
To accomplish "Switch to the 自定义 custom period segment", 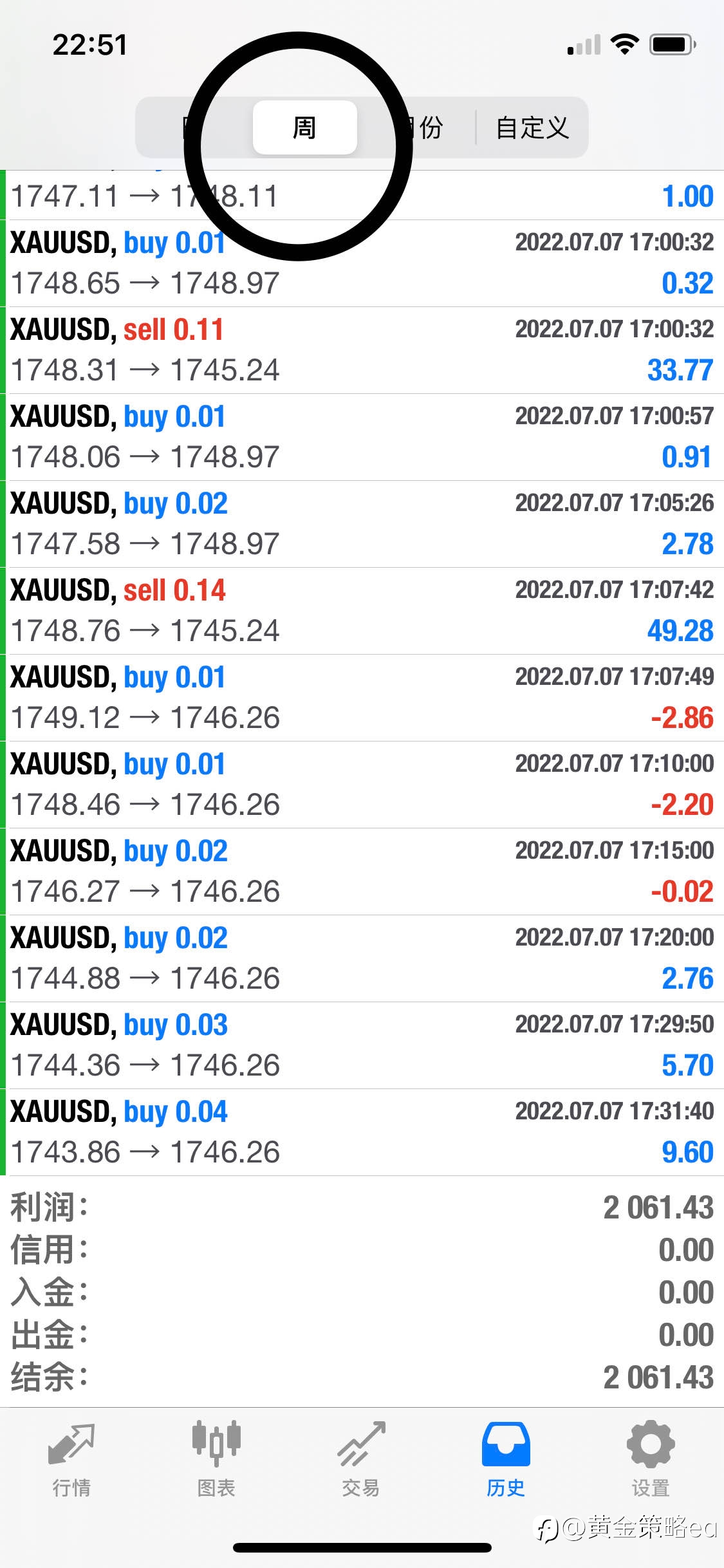I will 532,127.
